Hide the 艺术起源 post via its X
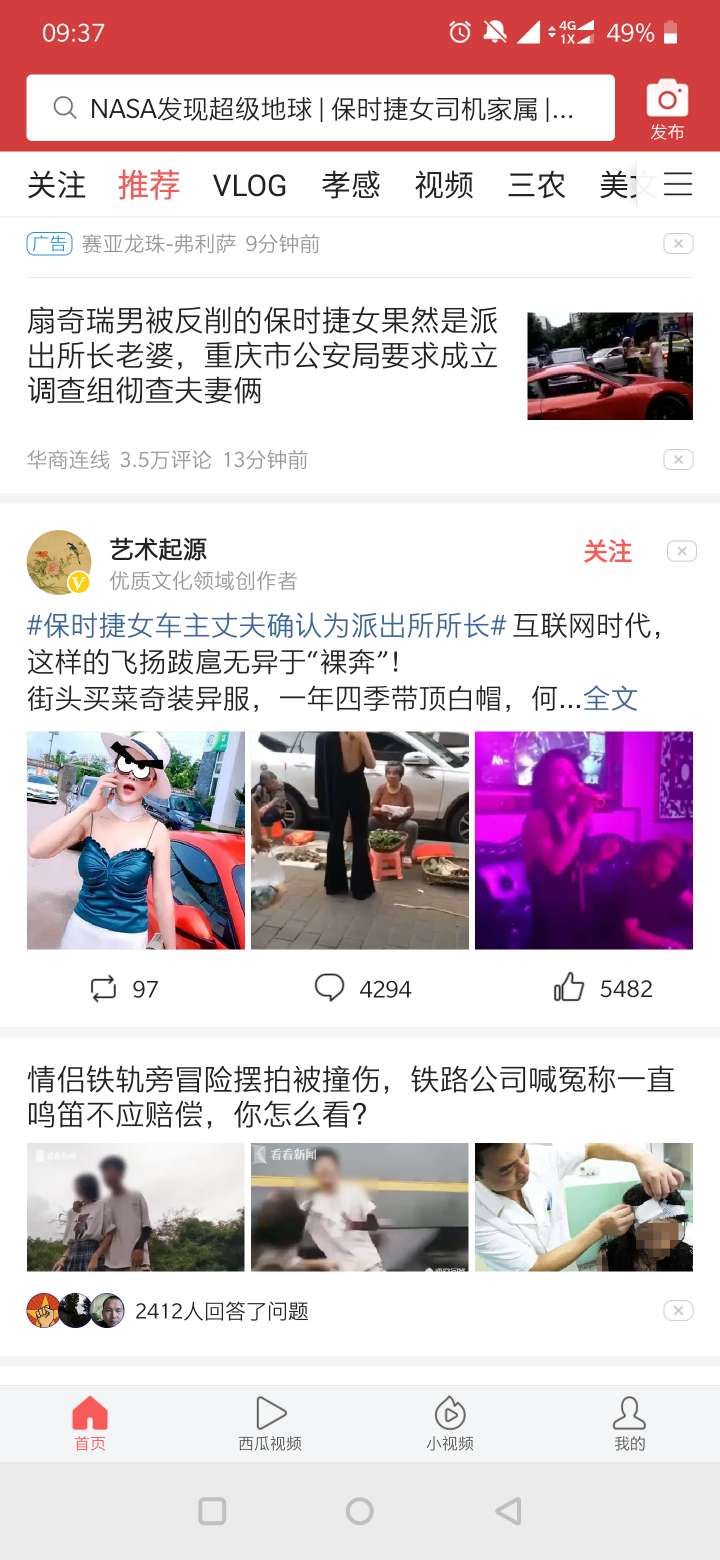Screen dimensions: 720x1560 click(681, 551)
